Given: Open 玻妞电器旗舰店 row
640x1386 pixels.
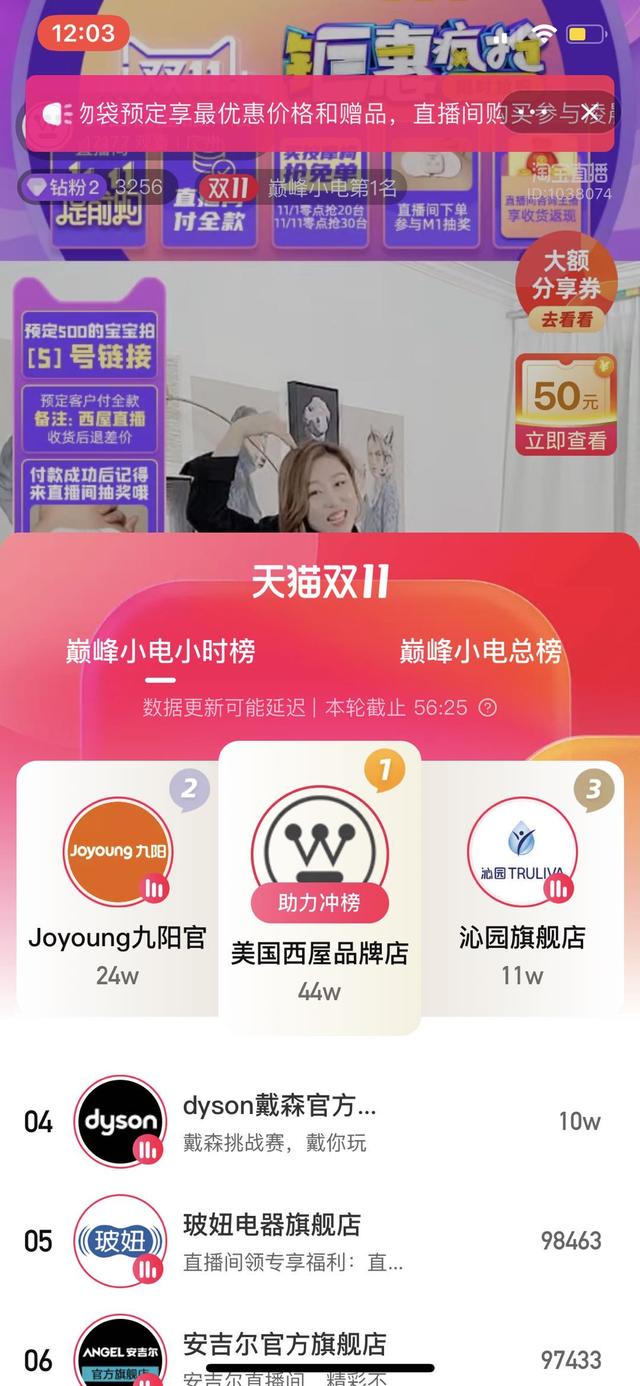Looking at the screenshot, I should (320, 1240).
